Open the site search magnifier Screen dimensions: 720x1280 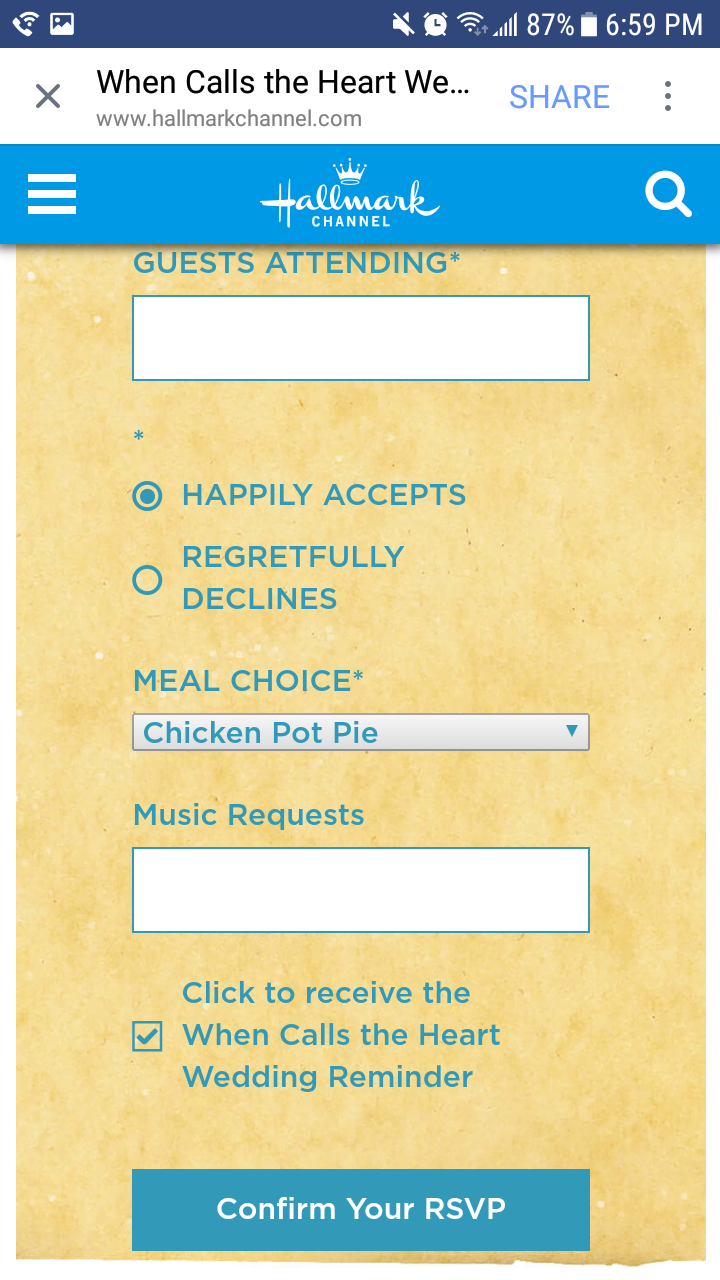click(x=668, y=194)
